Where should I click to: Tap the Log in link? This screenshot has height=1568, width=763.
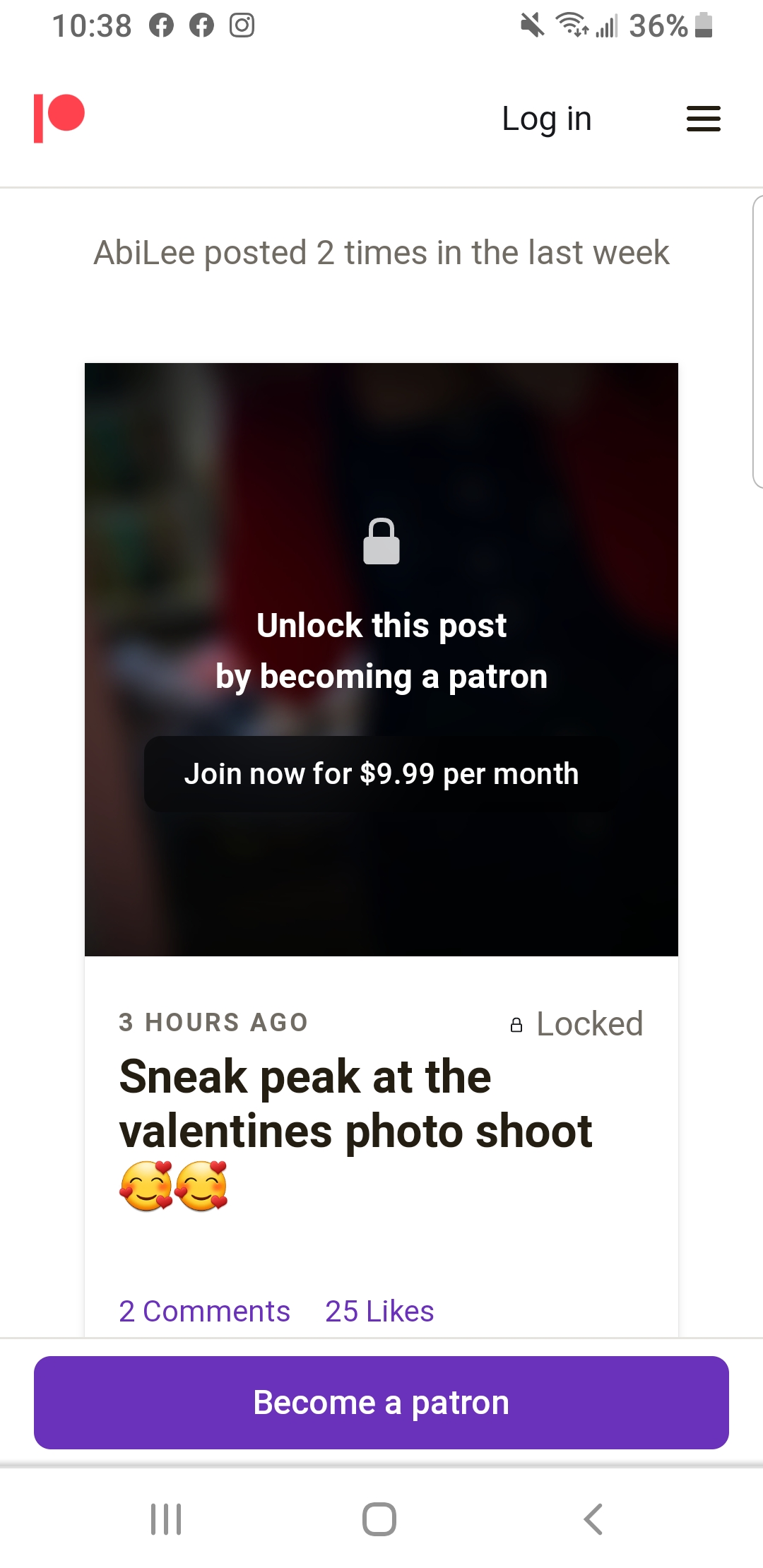[546, 119]
